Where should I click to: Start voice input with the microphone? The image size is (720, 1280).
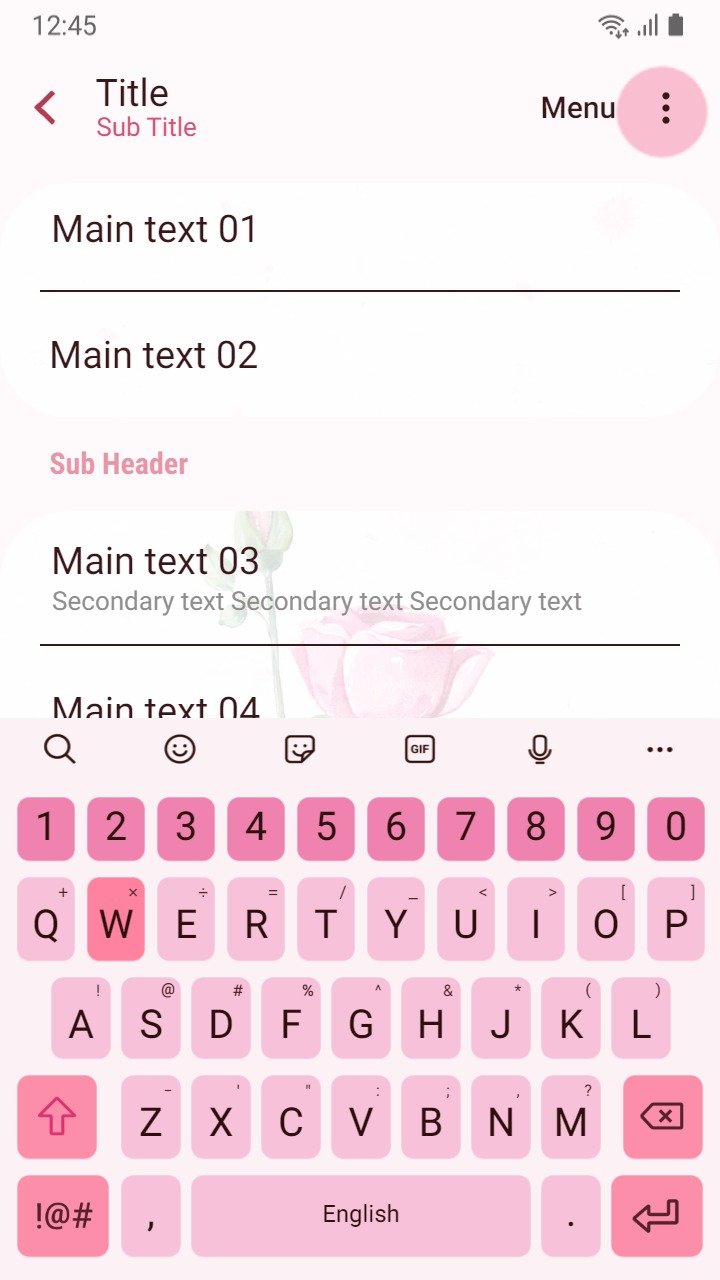pyautogui.click(x=540, y=748)
